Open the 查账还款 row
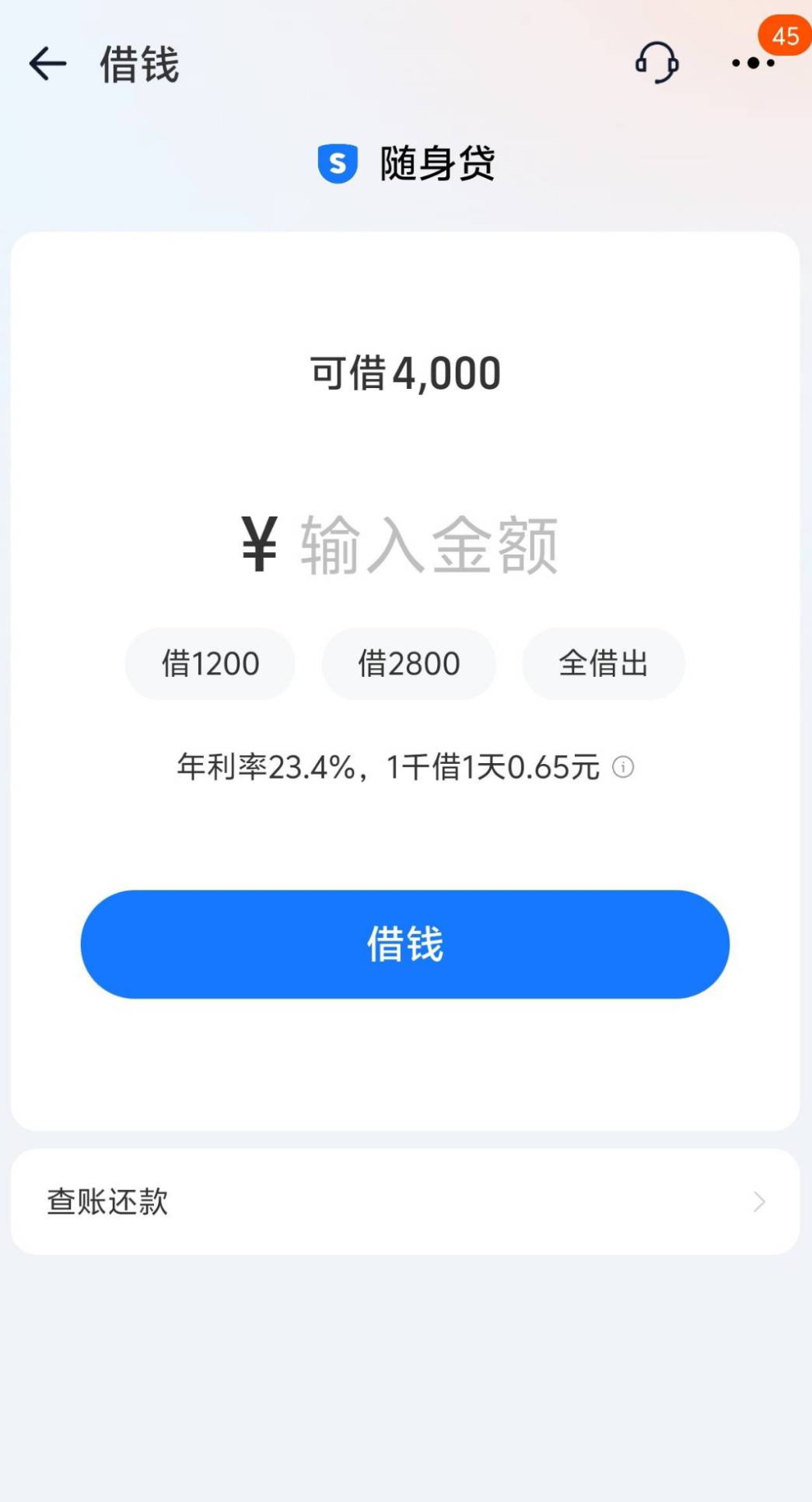 pos(405,1202)
